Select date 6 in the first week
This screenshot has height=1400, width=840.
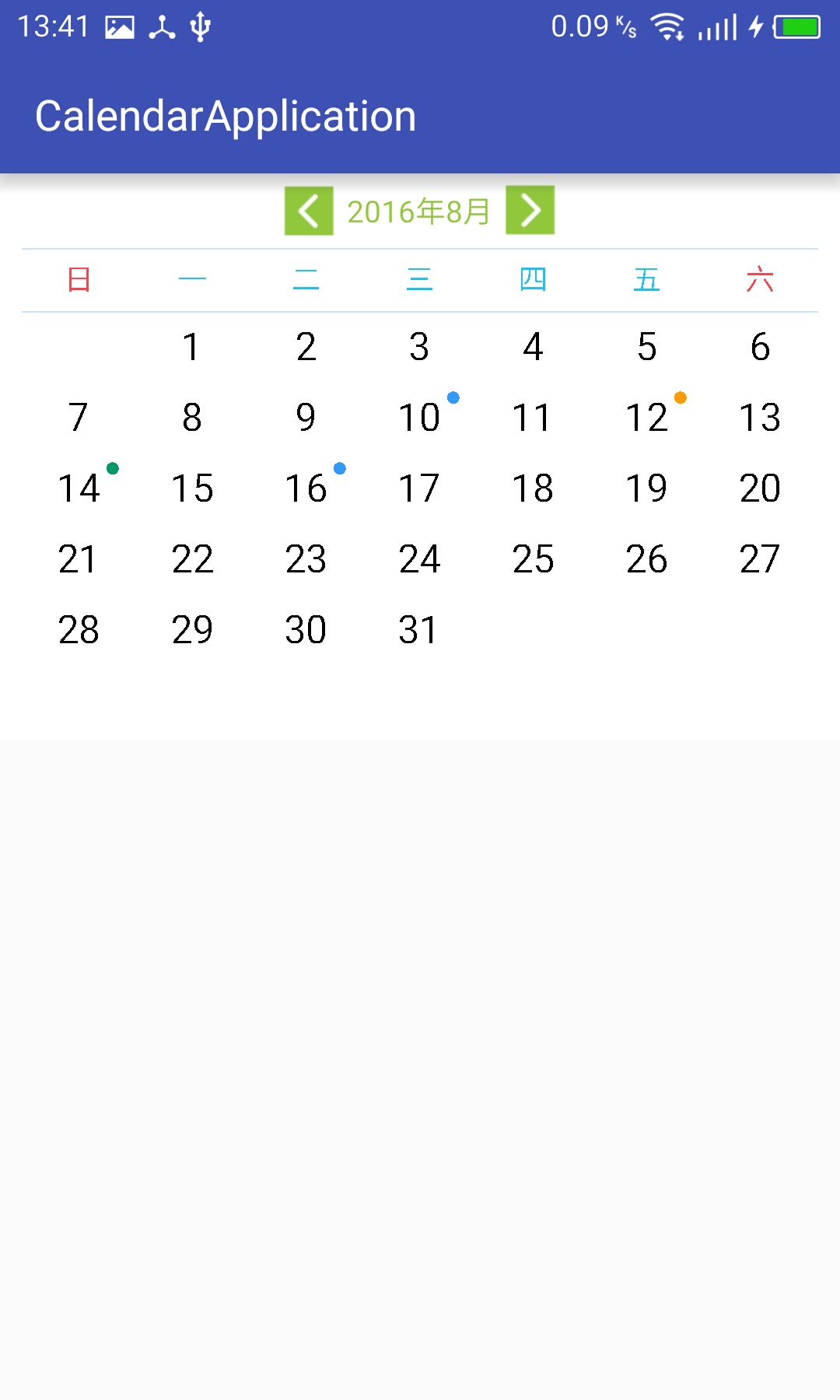pos(760,347)
